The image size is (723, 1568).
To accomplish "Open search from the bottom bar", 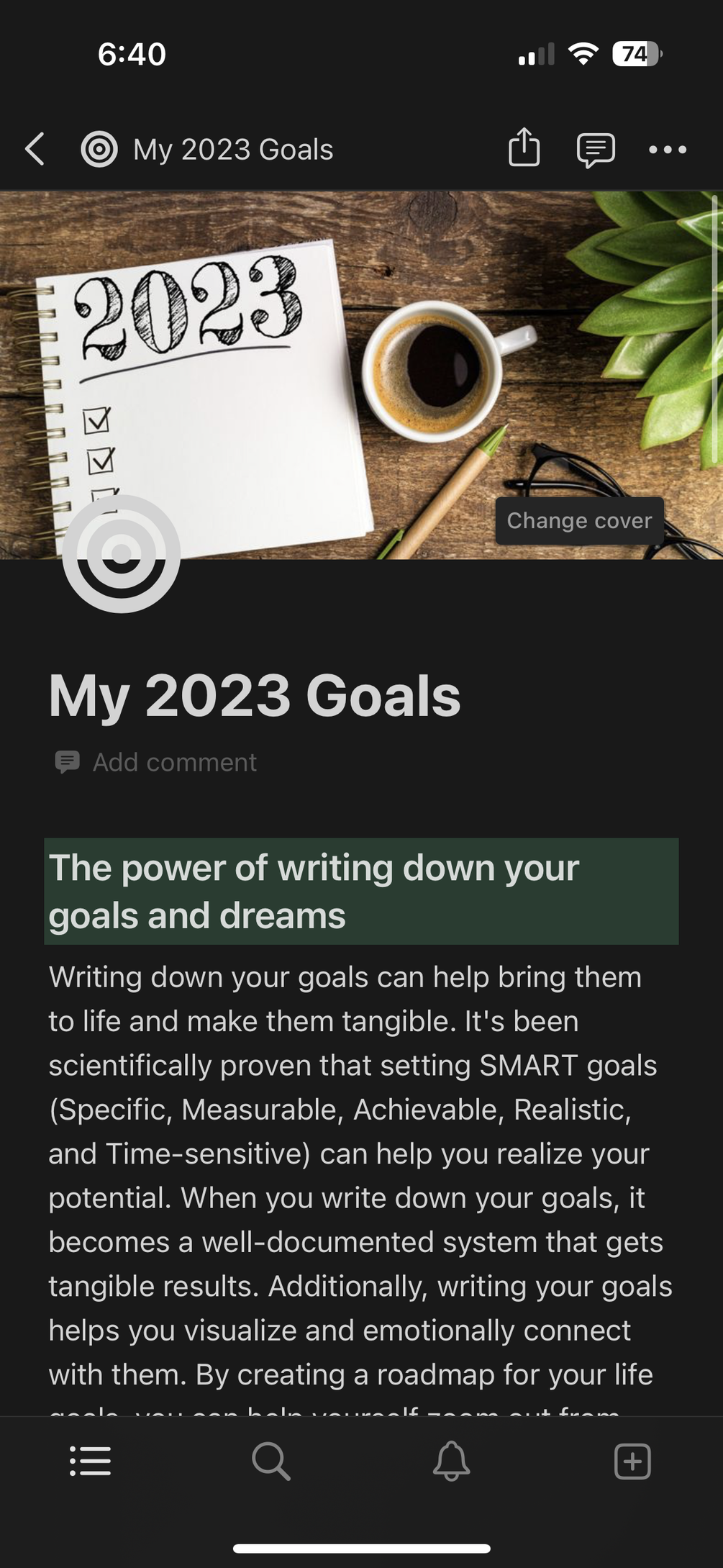I will coord(271,1461).
